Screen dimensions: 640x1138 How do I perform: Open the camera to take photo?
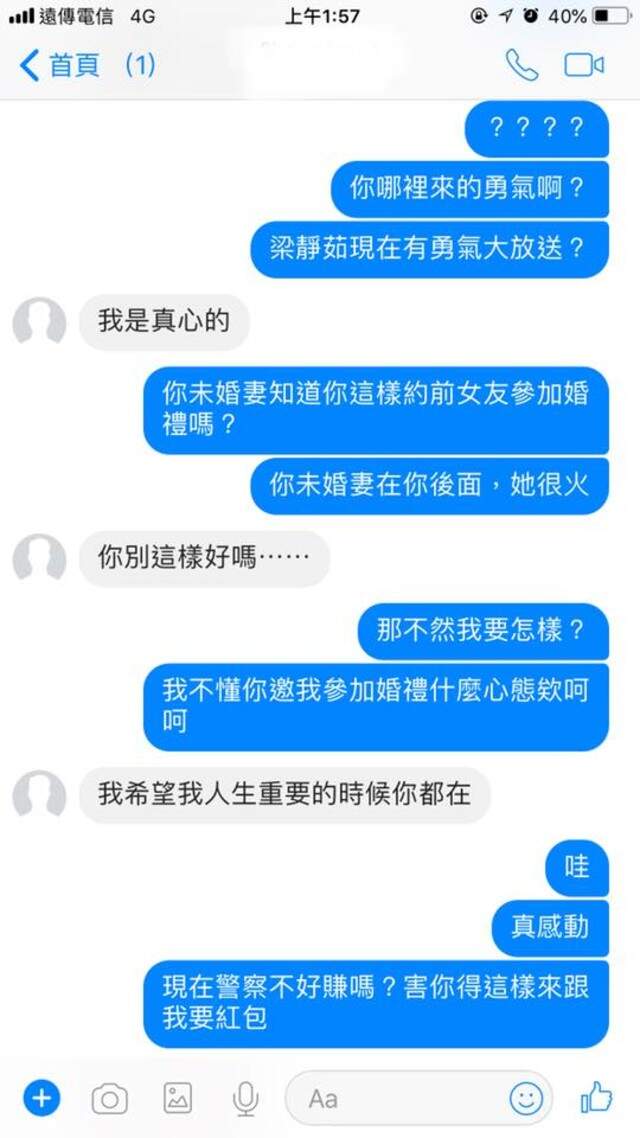tap(109, 1099)
